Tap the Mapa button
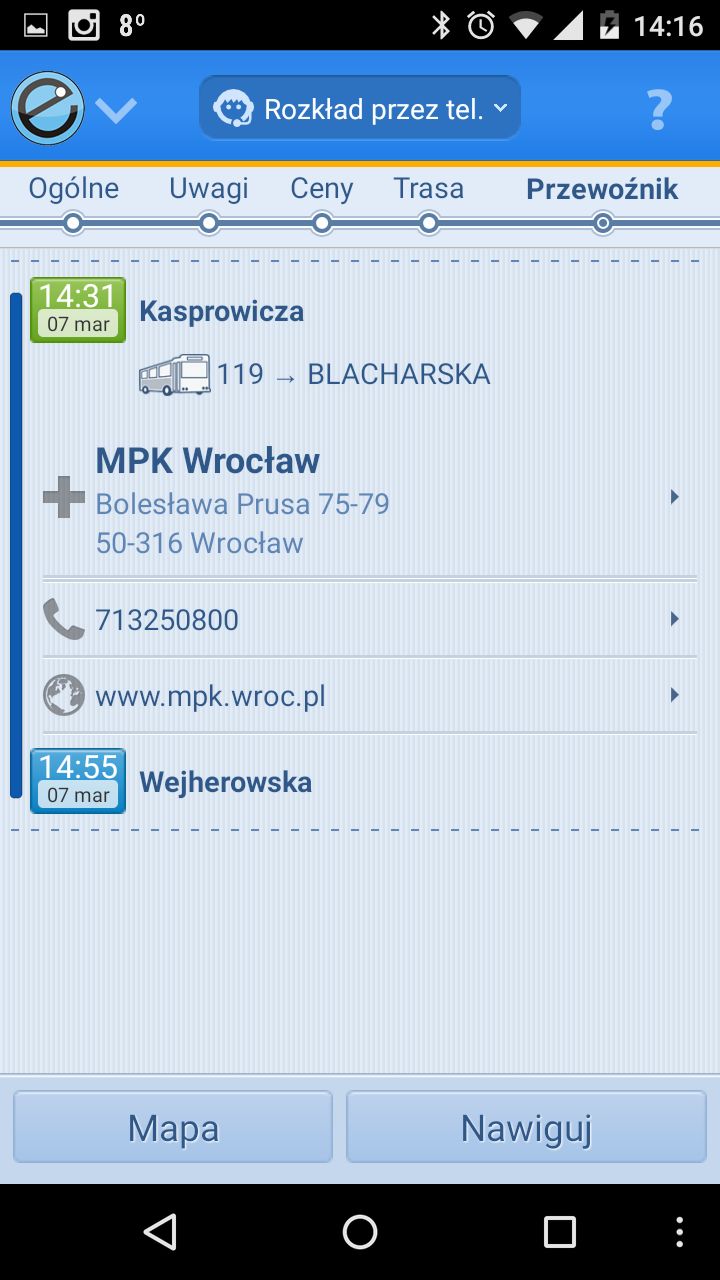This screenshot has height=1280, width=720. pos(173,1127)
